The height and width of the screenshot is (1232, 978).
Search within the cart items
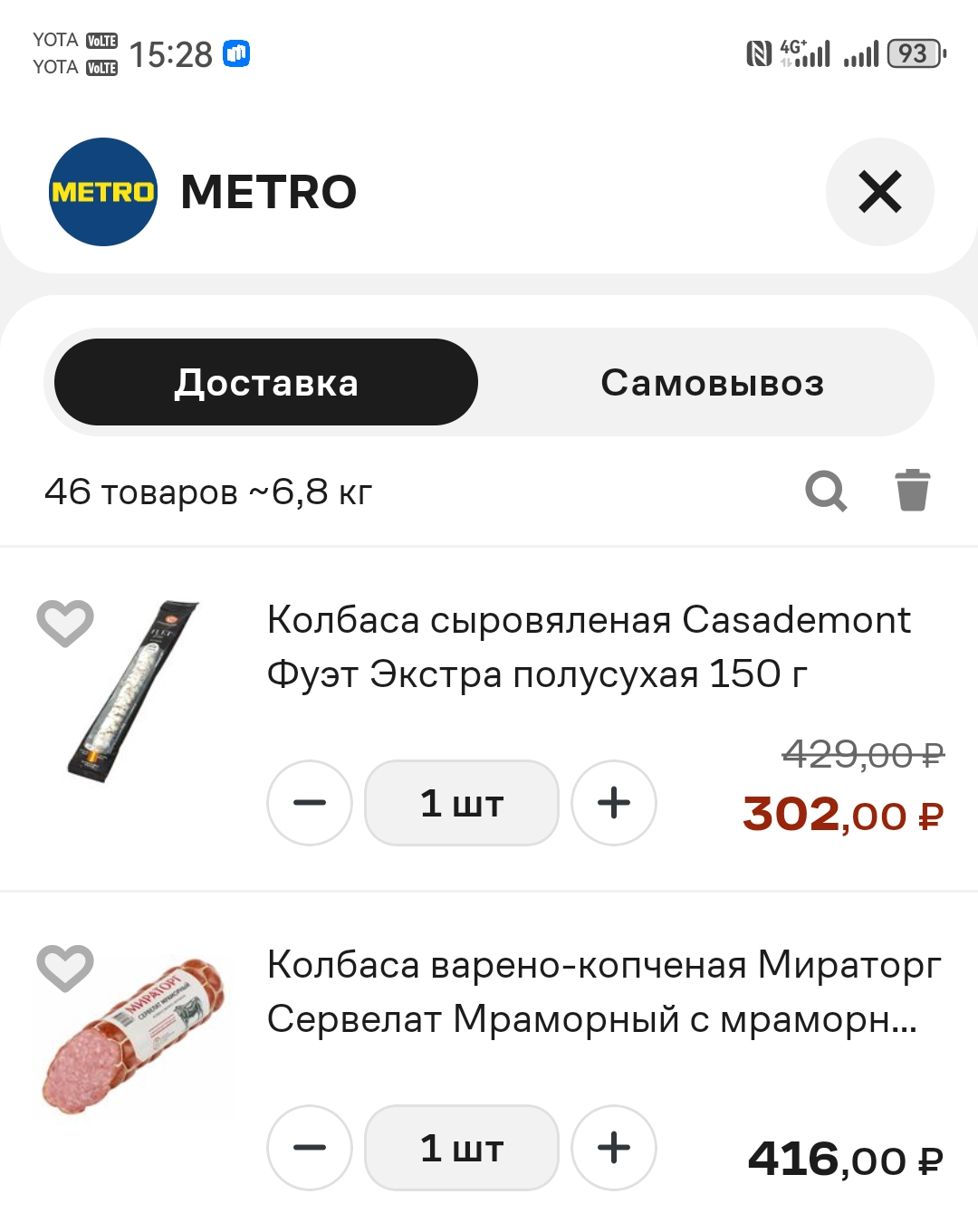click(826, 492)
